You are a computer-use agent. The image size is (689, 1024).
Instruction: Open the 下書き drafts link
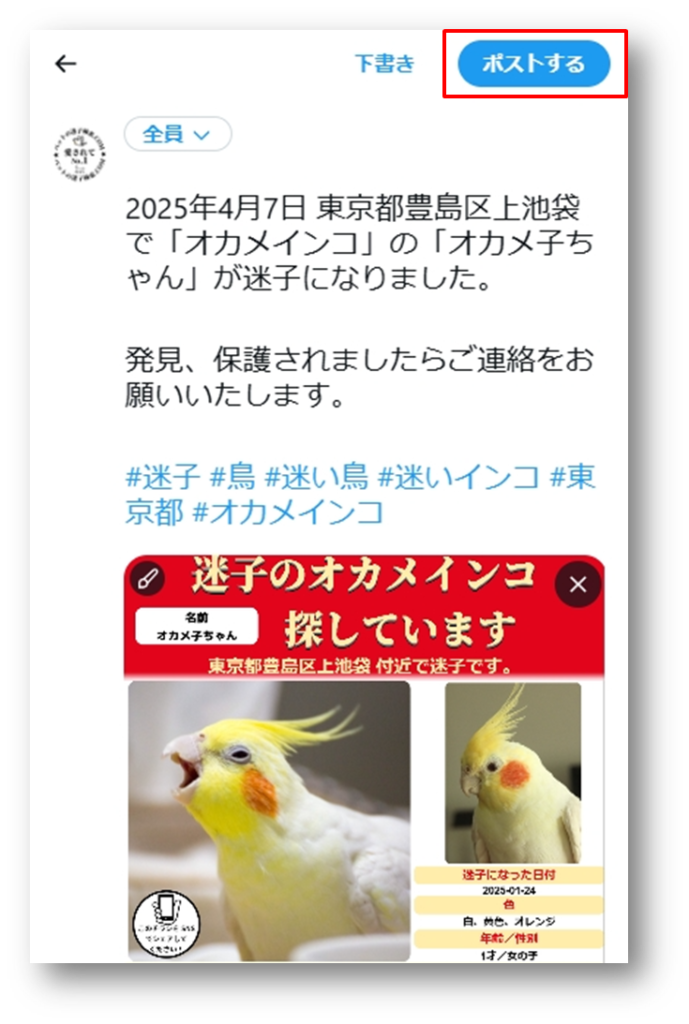(384, 64)
